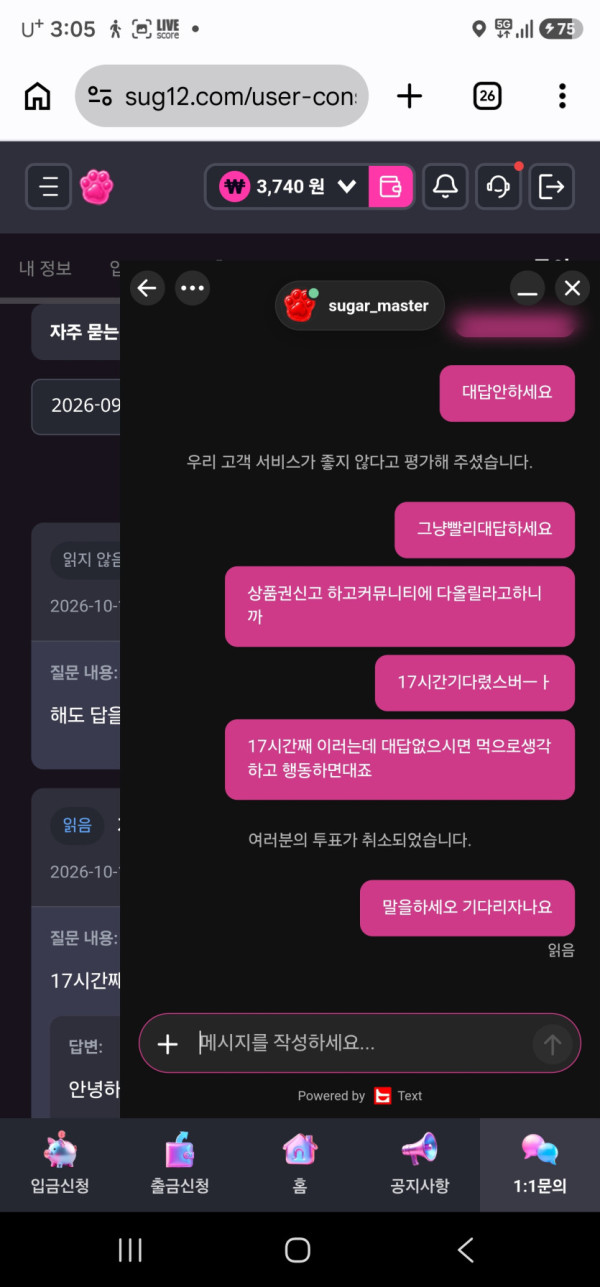Go to 입금신청 tab
This screenshot has height=1287, width=600.
coord(60,1164)
